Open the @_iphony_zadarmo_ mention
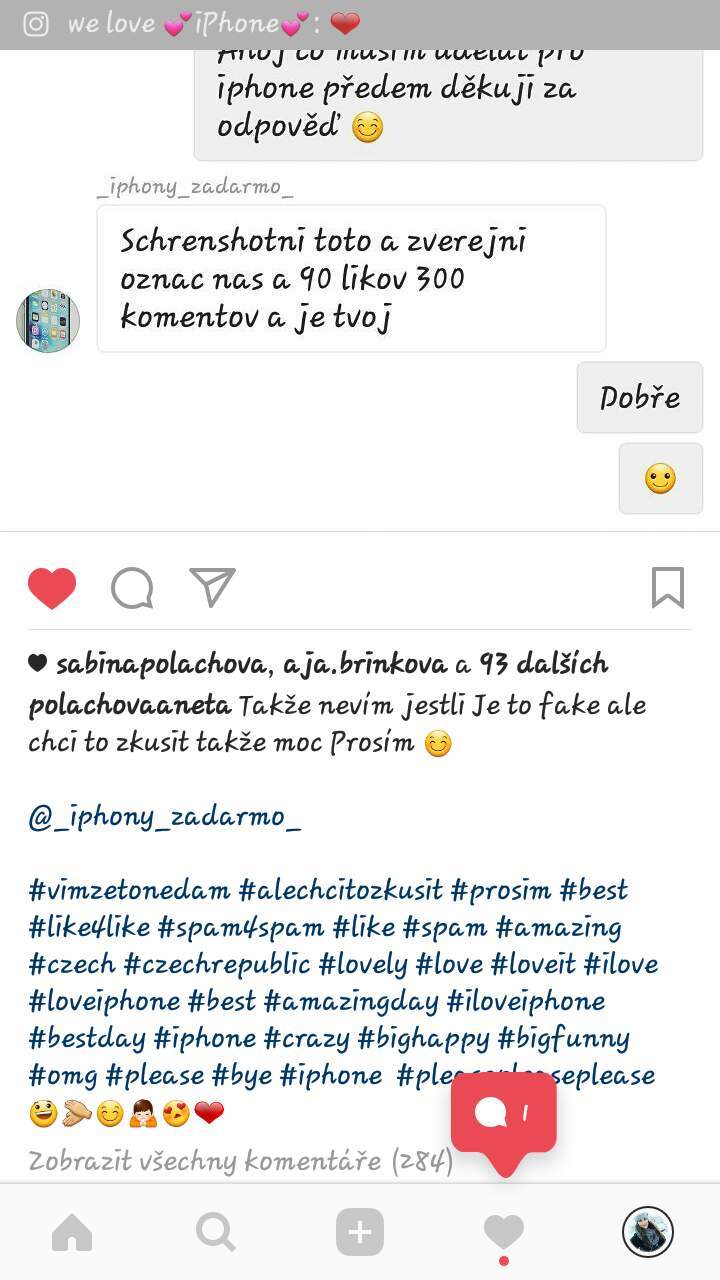Screen dimensions: 720x1280 164,818
